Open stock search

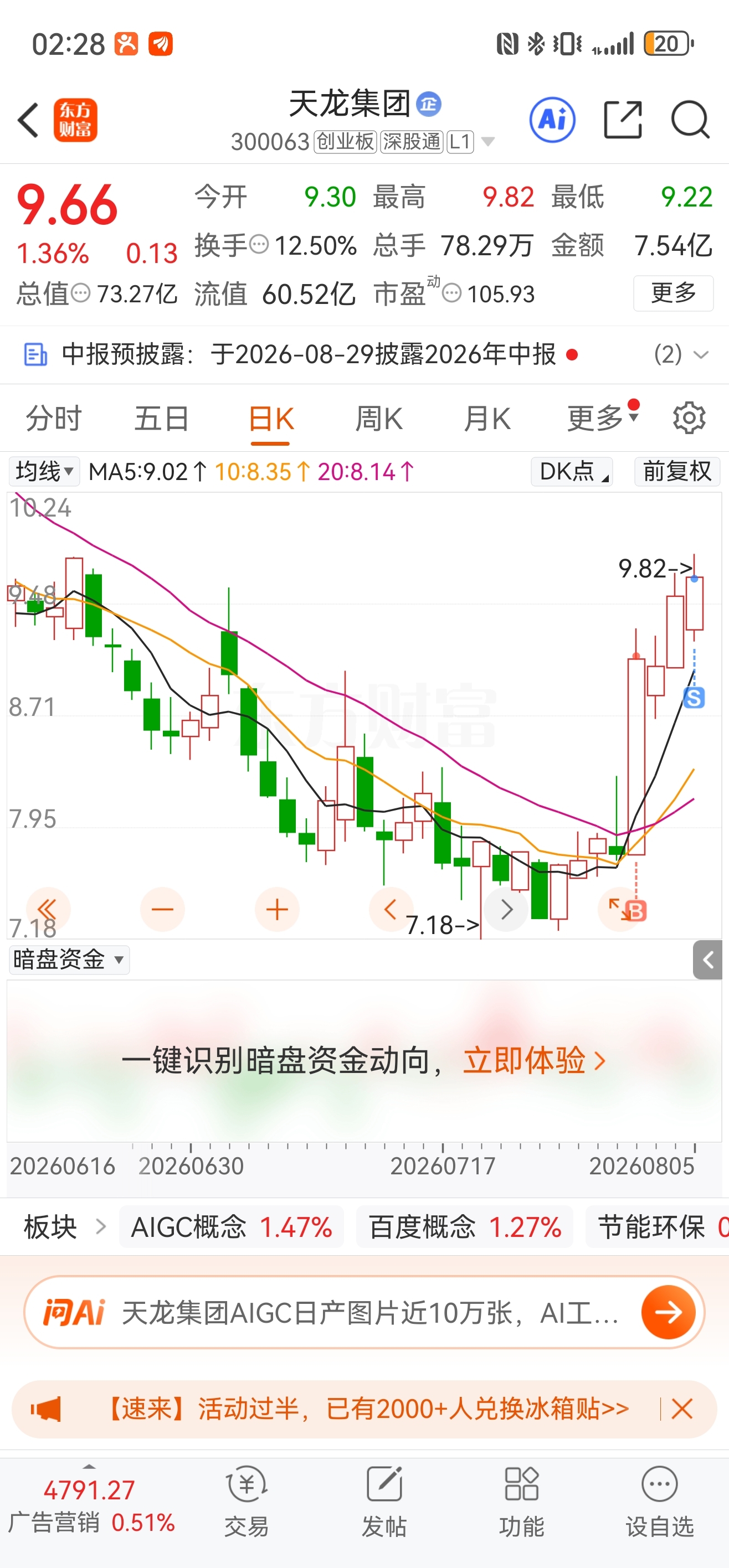[690, 120]
